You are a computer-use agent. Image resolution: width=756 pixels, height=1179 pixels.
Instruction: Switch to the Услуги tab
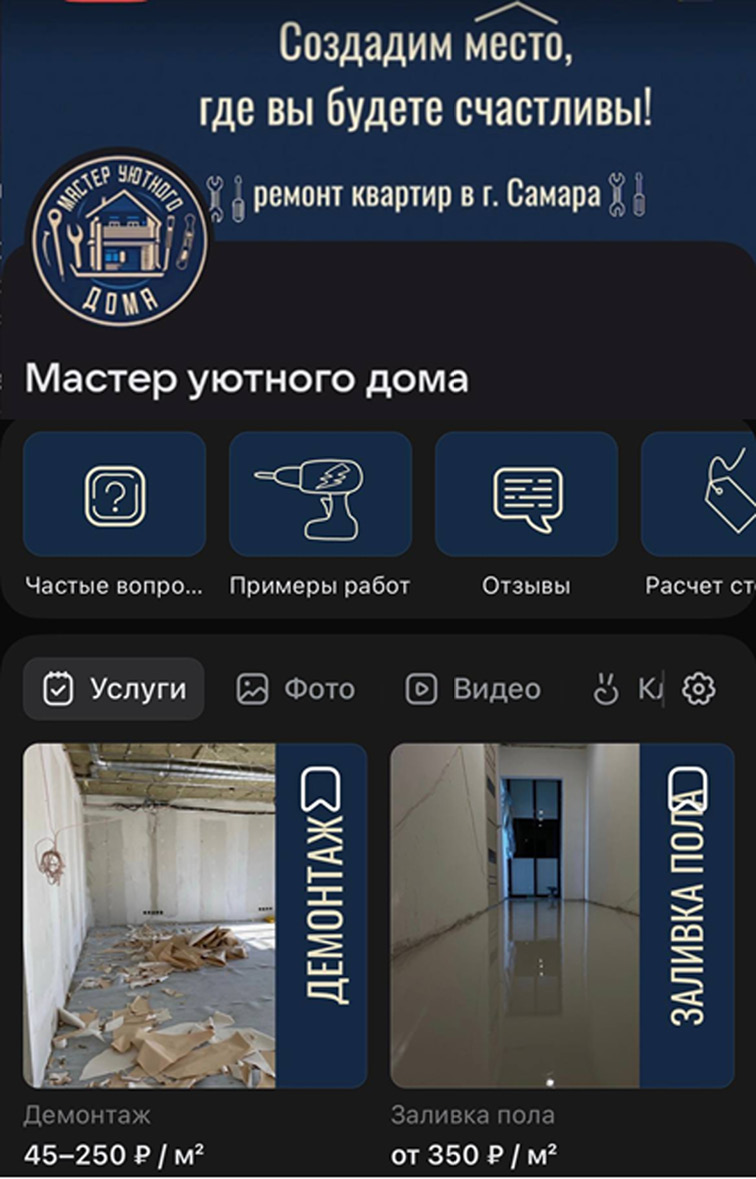114,689
